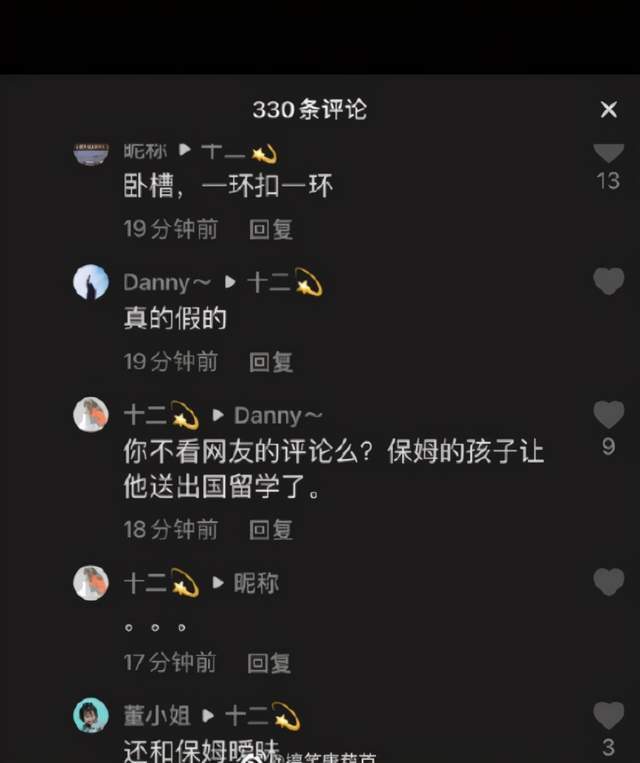The width and height of the screenshot is (640, 763).
Task: Like 十二's reply to 昵称
Action: pyautogui.click(x=608, y=582)
